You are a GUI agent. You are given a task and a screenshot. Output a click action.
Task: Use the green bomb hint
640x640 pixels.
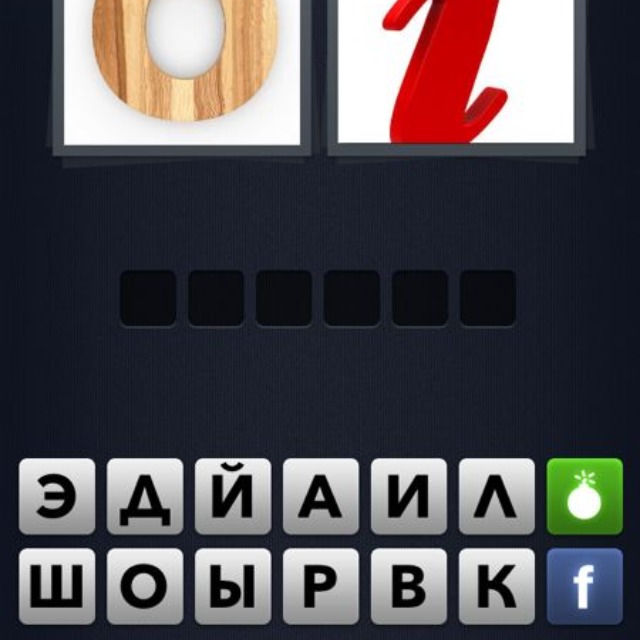584,496
